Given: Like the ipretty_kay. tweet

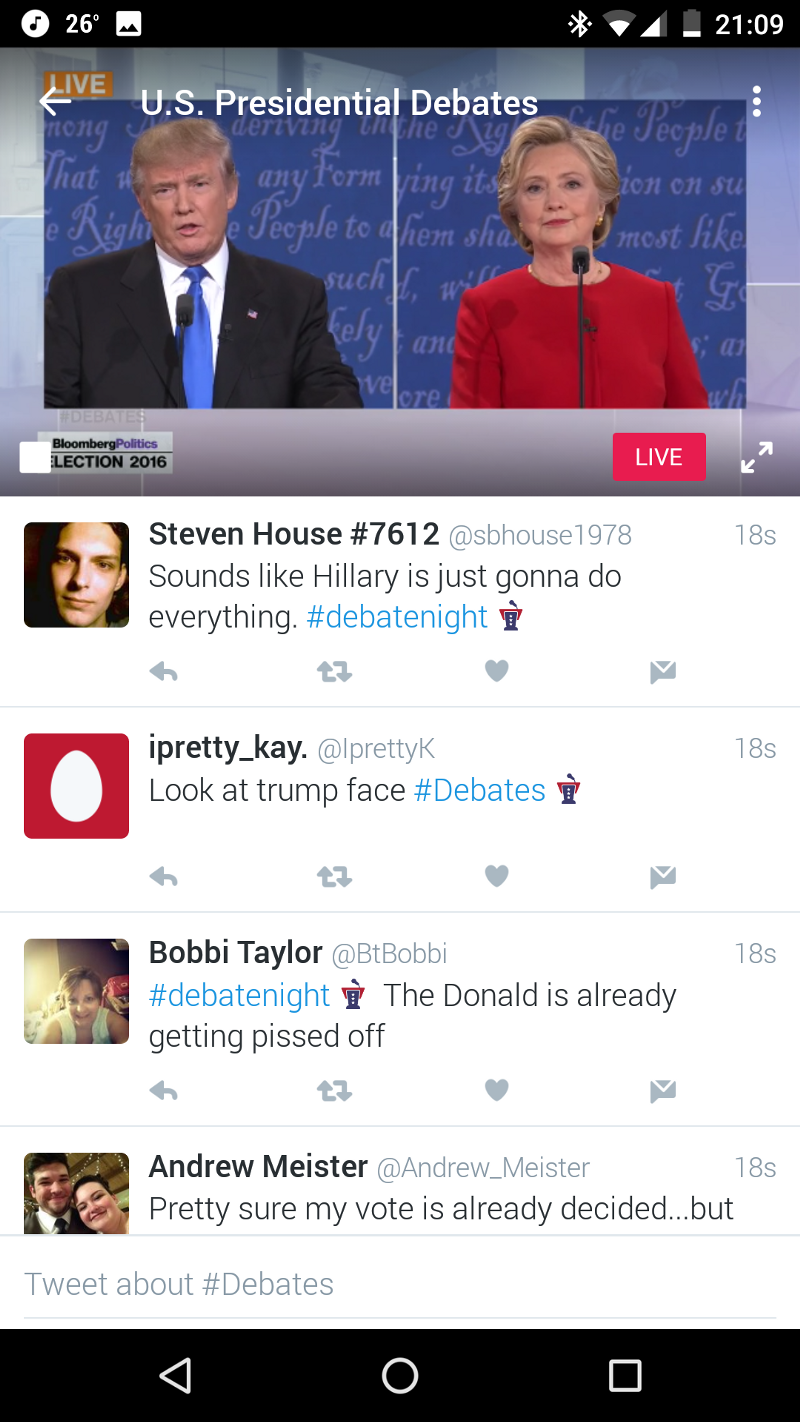Looking at the screenshot, I should (x=497, y=877).
